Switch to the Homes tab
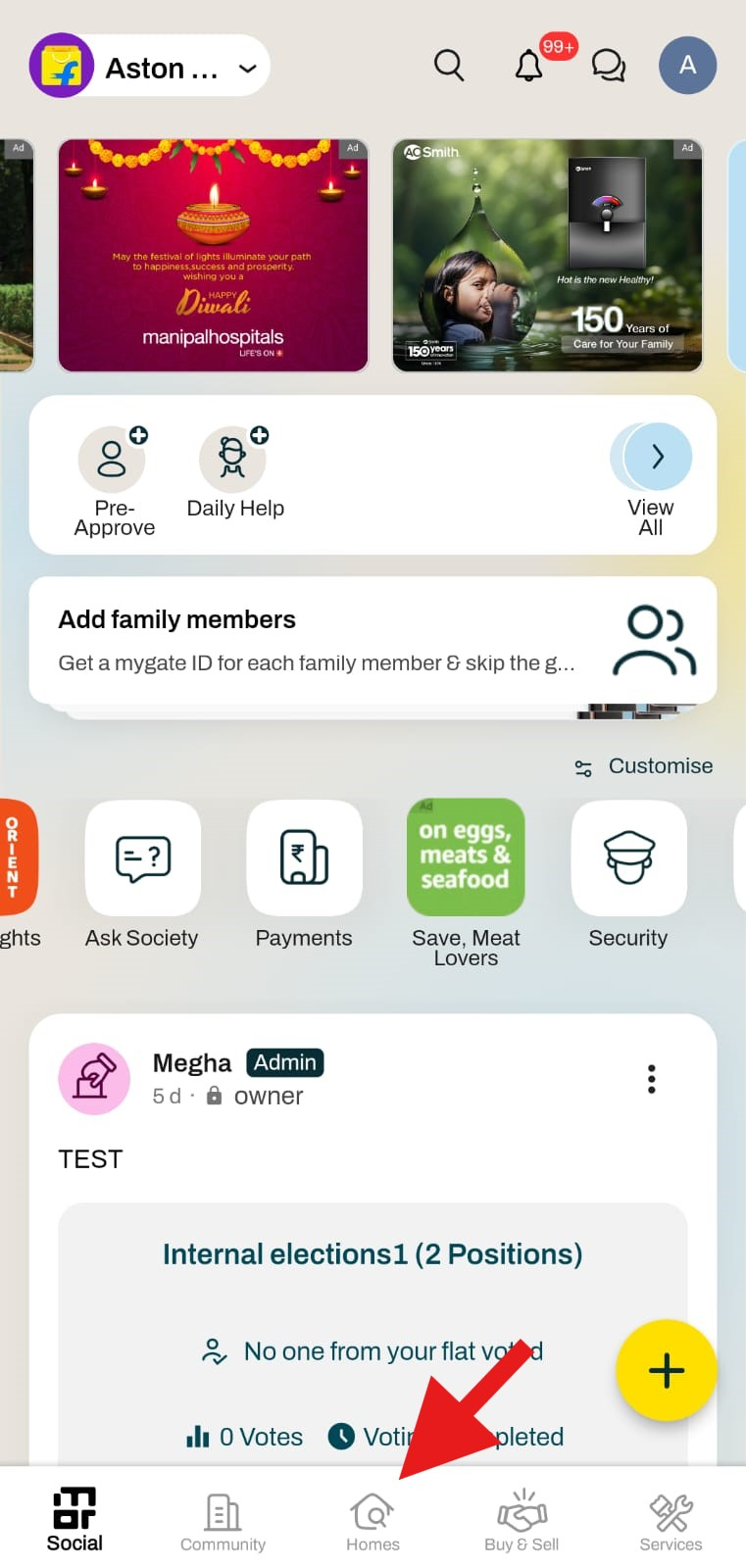Viewport: 746px width, 1568px height. [x=373, y=1521]
